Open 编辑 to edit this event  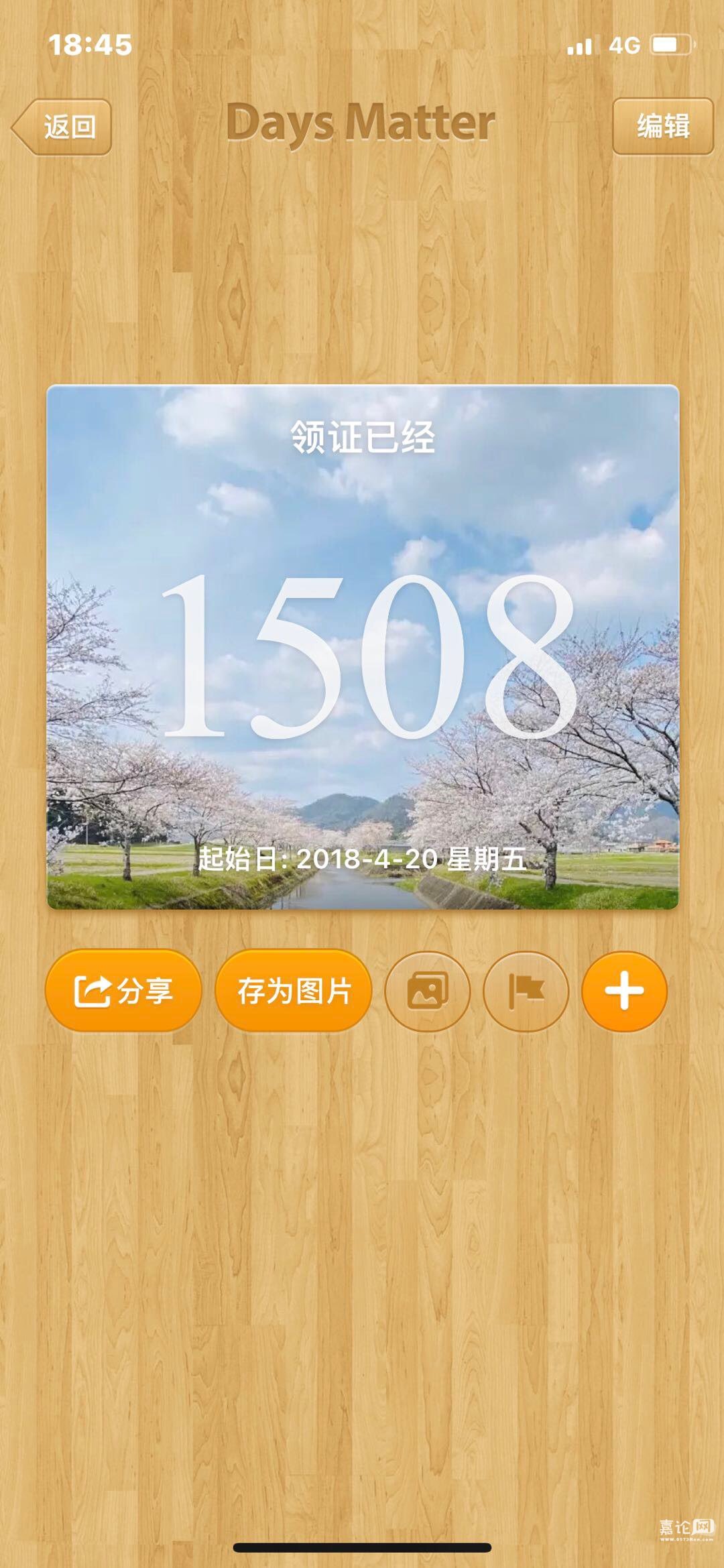(662, 126)
